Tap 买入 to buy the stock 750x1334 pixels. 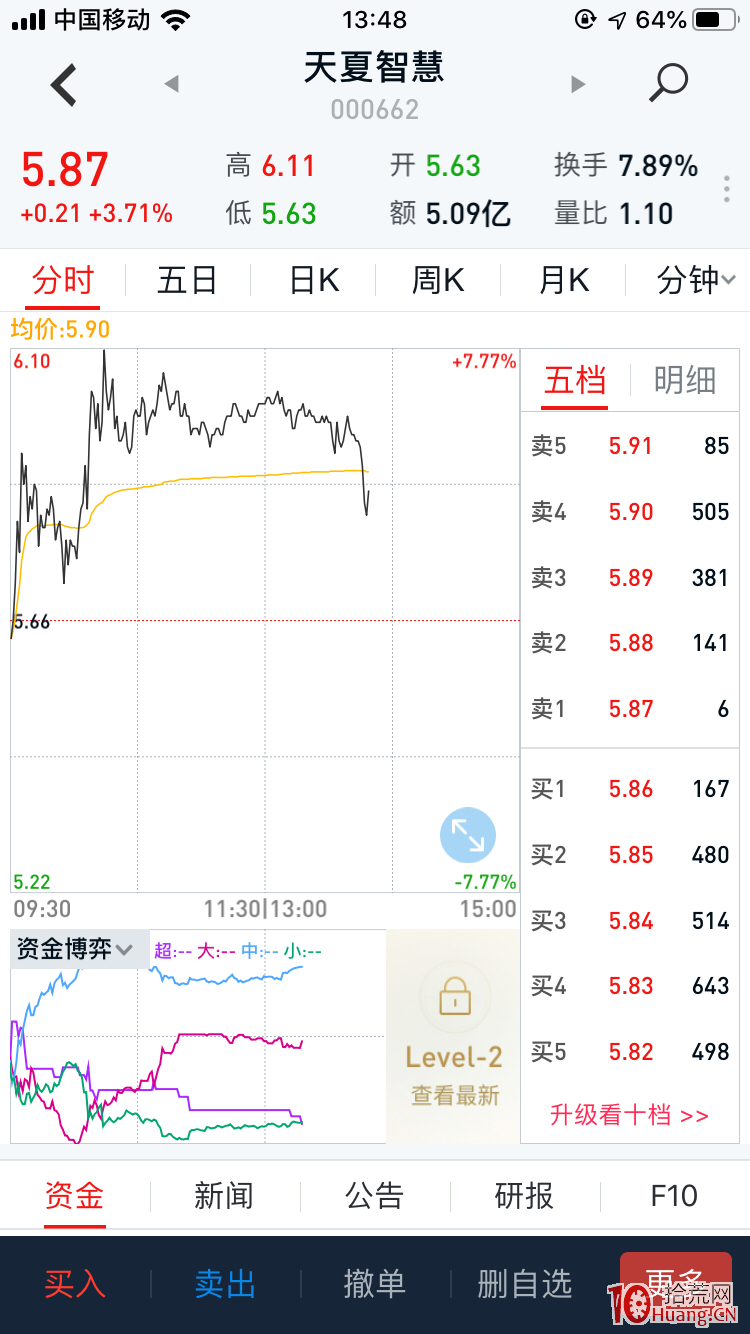(75, 1284)
